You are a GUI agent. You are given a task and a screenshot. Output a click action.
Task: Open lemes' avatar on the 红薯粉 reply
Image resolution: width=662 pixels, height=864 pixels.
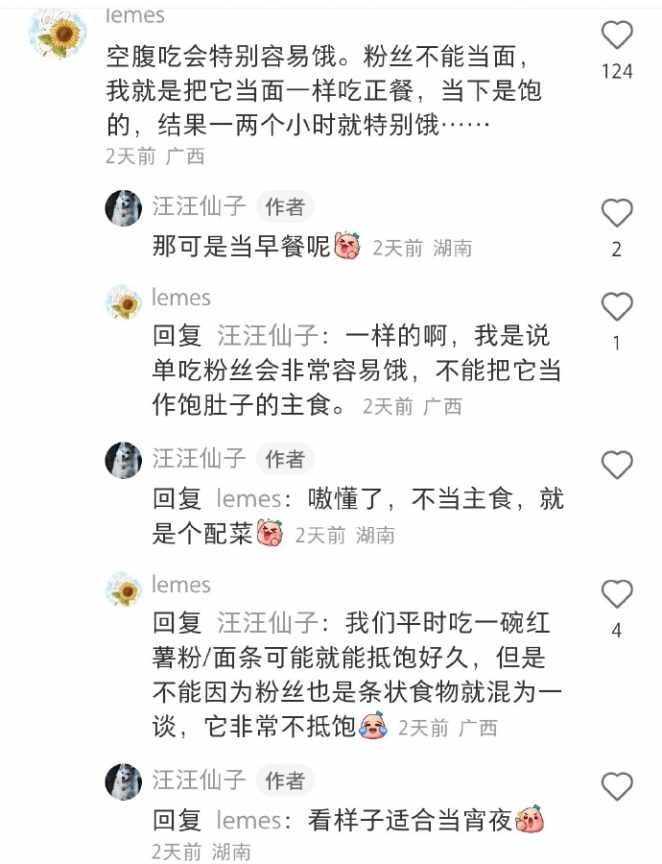124,588
